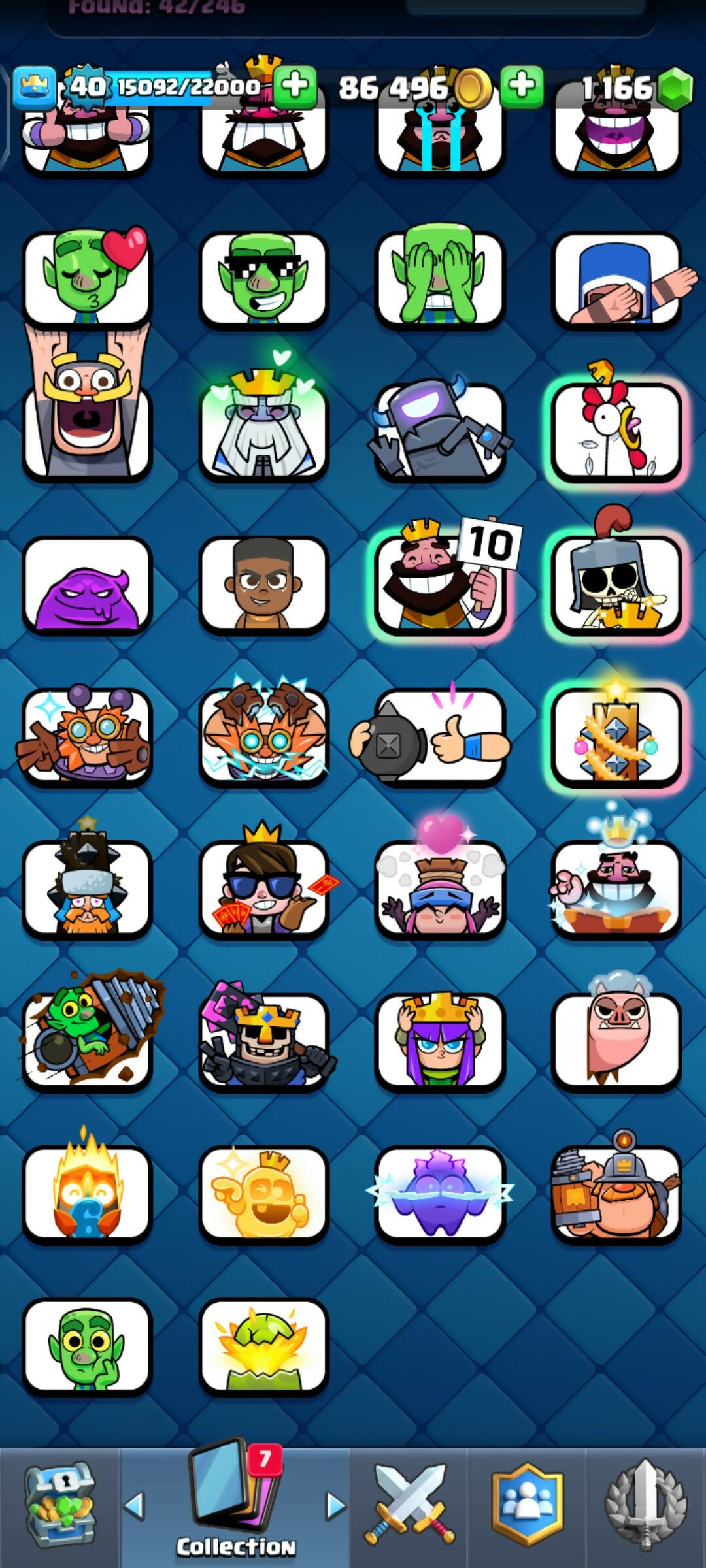Tap the green plus next to gold
Viewport: 706px width, 1568px height.
click(x=521, y=86)
